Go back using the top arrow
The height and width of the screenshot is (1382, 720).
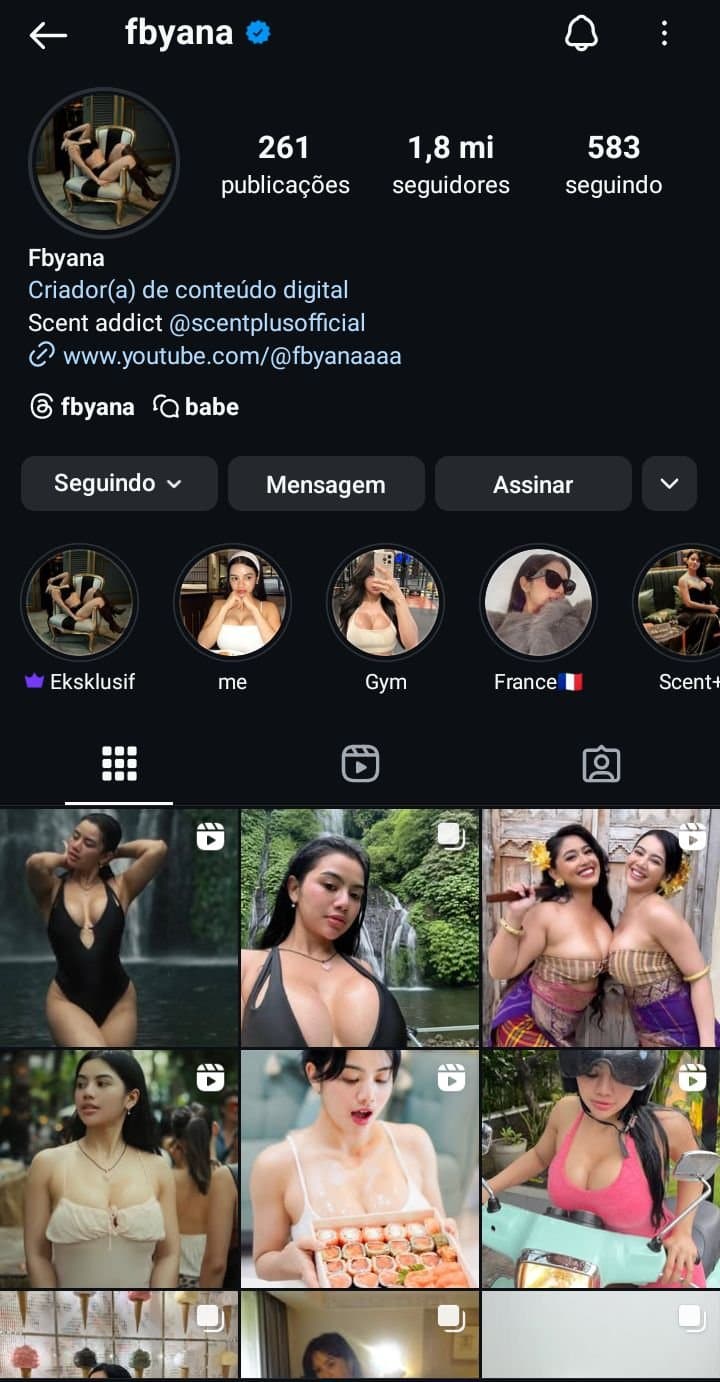[48, 35]
